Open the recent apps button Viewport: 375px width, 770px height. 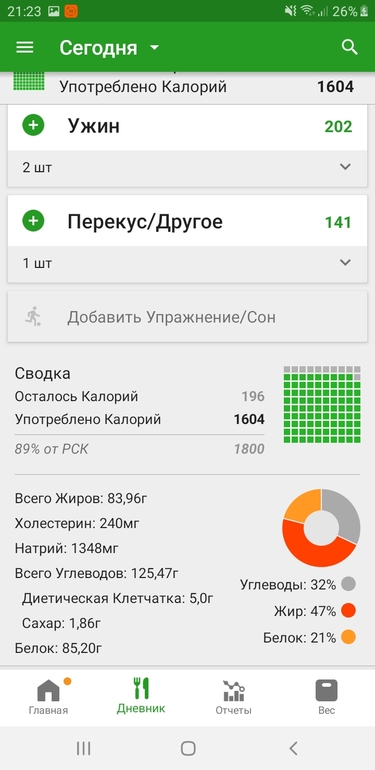(x=83, y=748)
